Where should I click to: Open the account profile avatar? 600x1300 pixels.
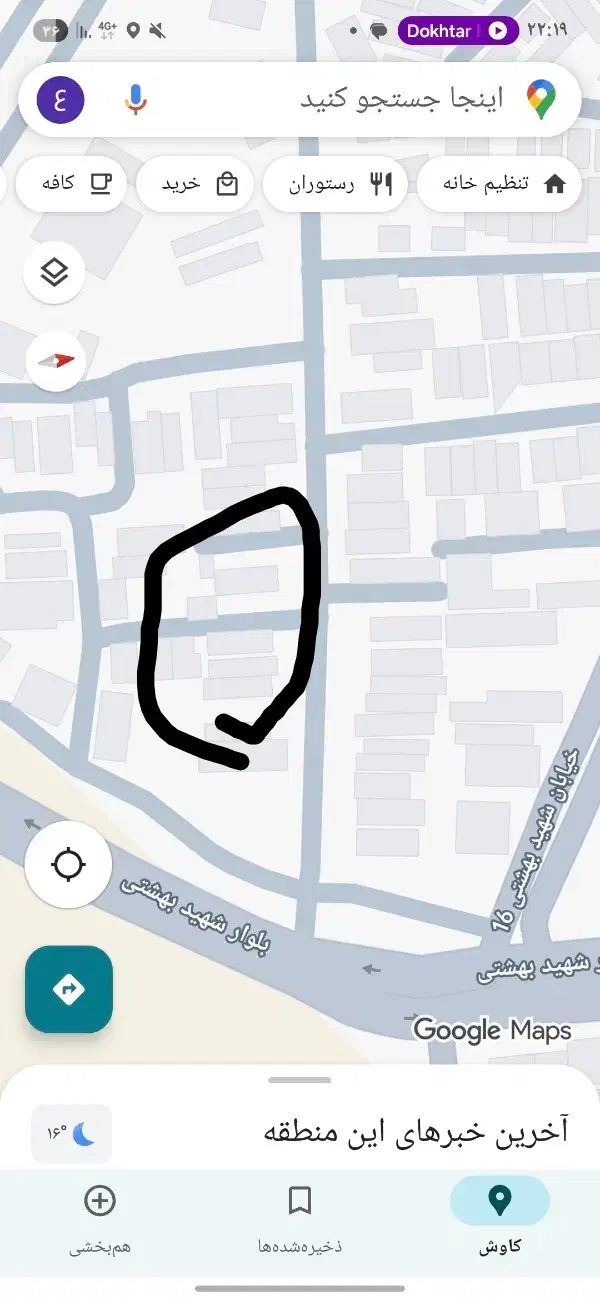click(x=60, y=99)
